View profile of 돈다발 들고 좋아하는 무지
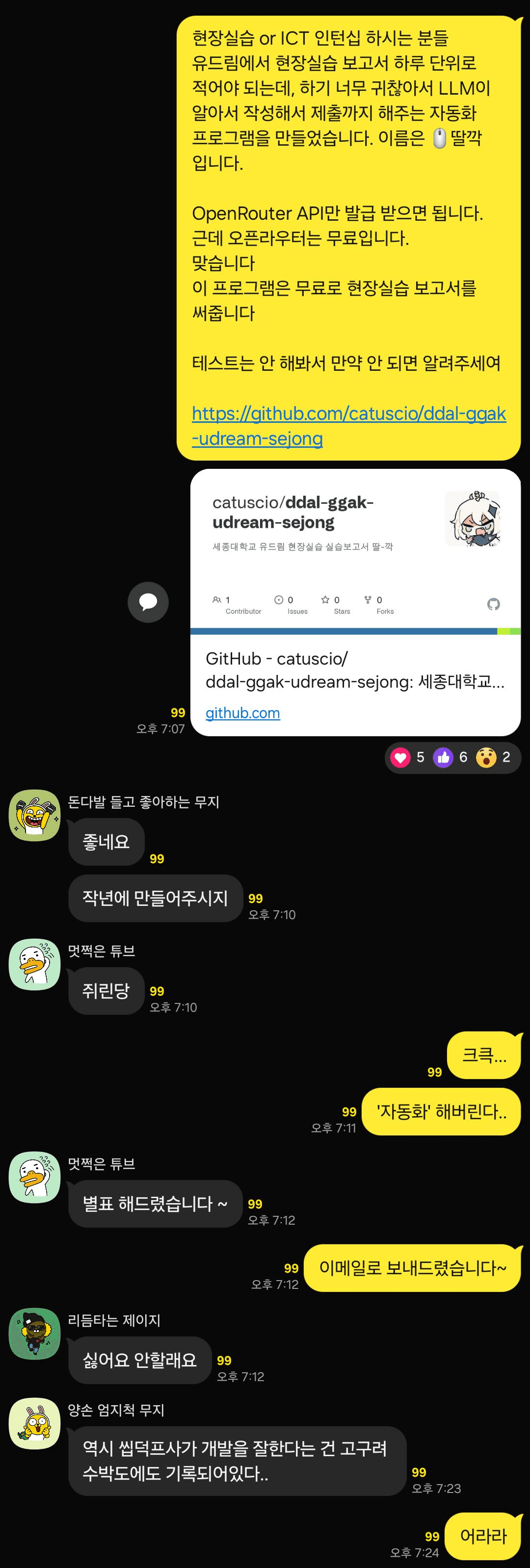The width and height of the screenshot is (530, 1568). point(35,816)
